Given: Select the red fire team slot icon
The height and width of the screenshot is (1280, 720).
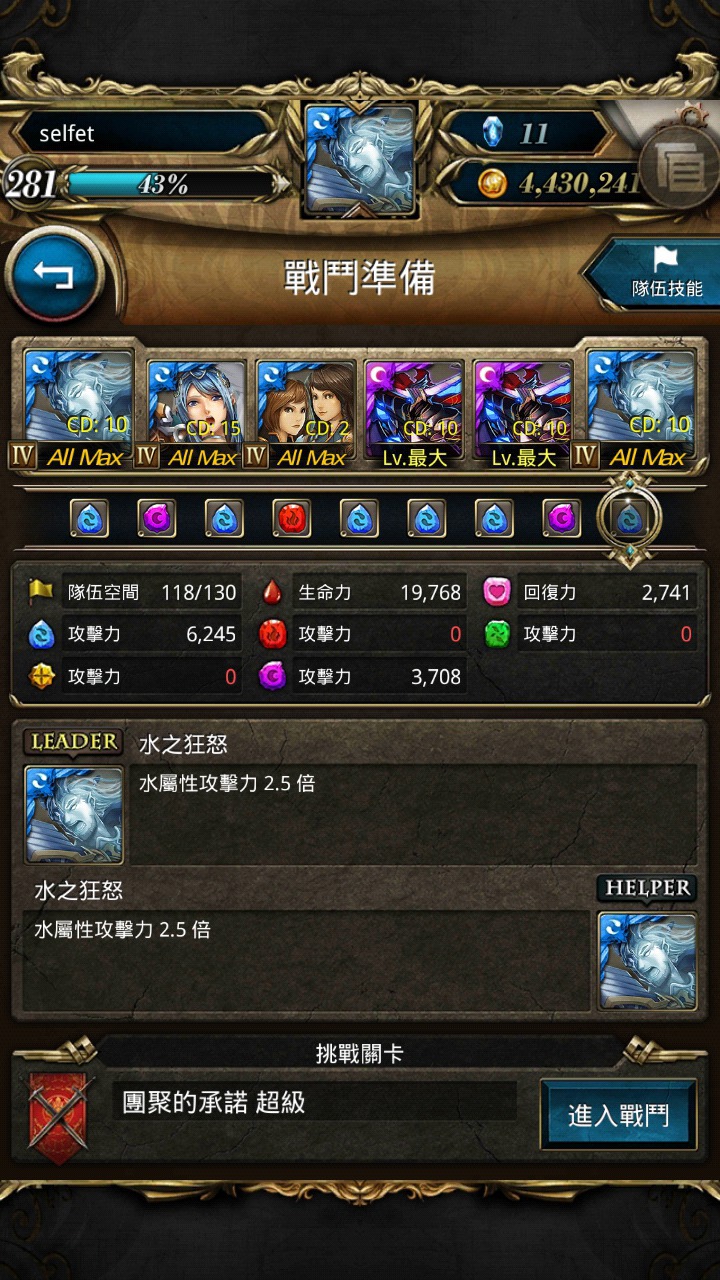Looking at the screenshot, I should point(292,518).
